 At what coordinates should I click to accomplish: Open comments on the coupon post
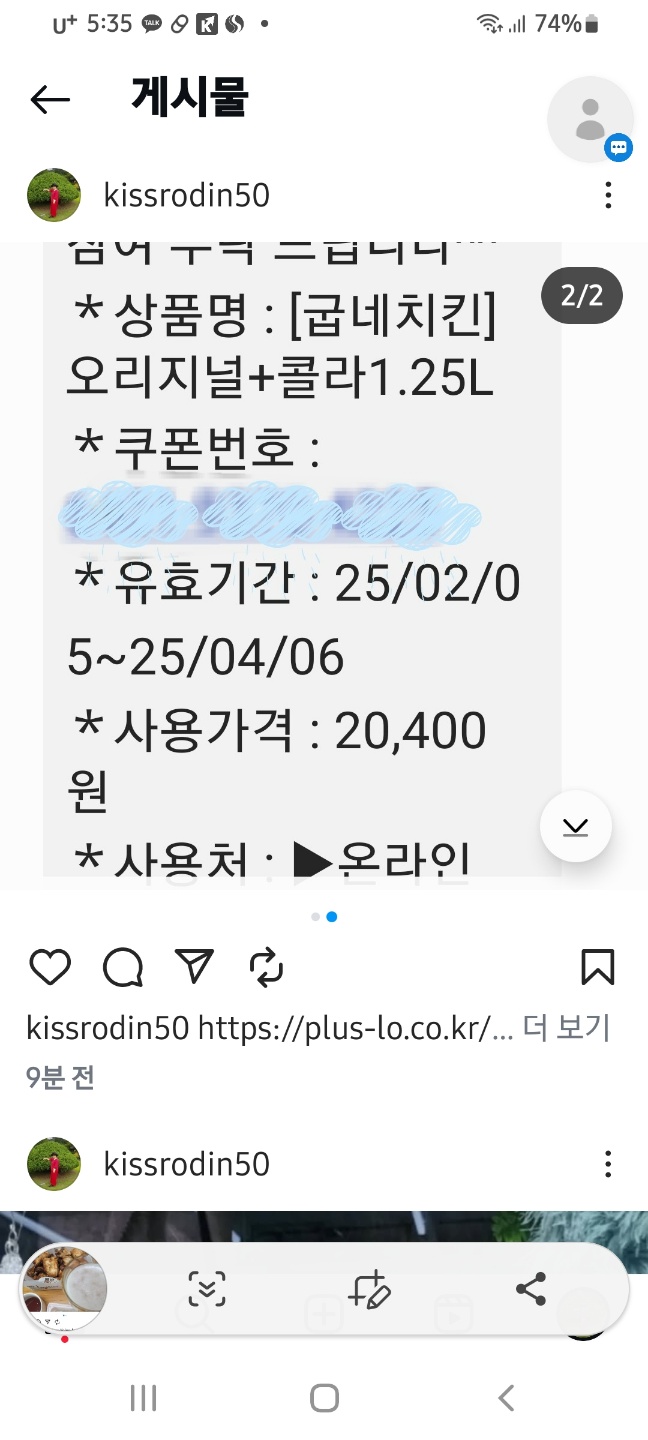point(123,967)
